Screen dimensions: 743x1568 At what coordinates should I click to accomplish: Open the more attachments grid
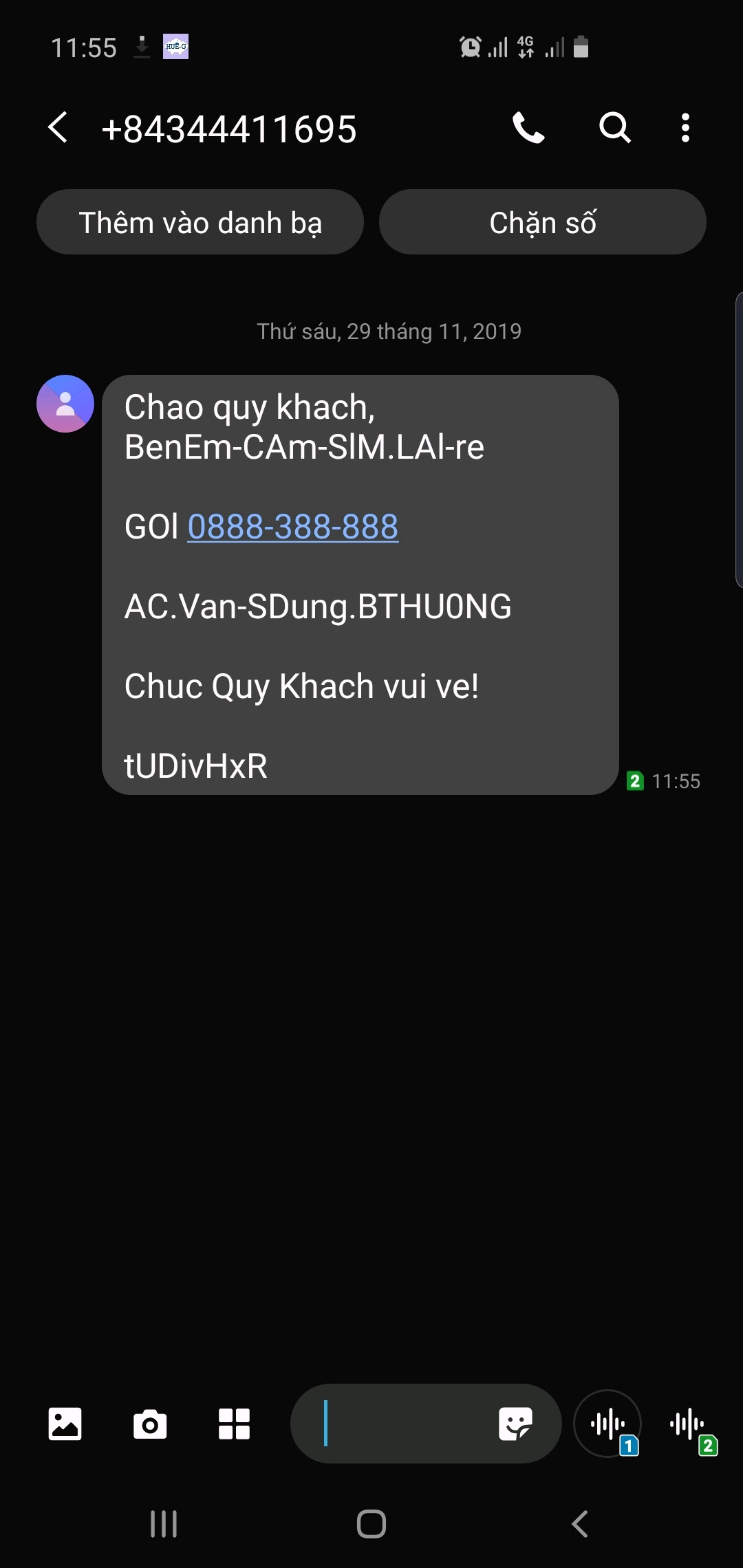[x=234, y=1424]
